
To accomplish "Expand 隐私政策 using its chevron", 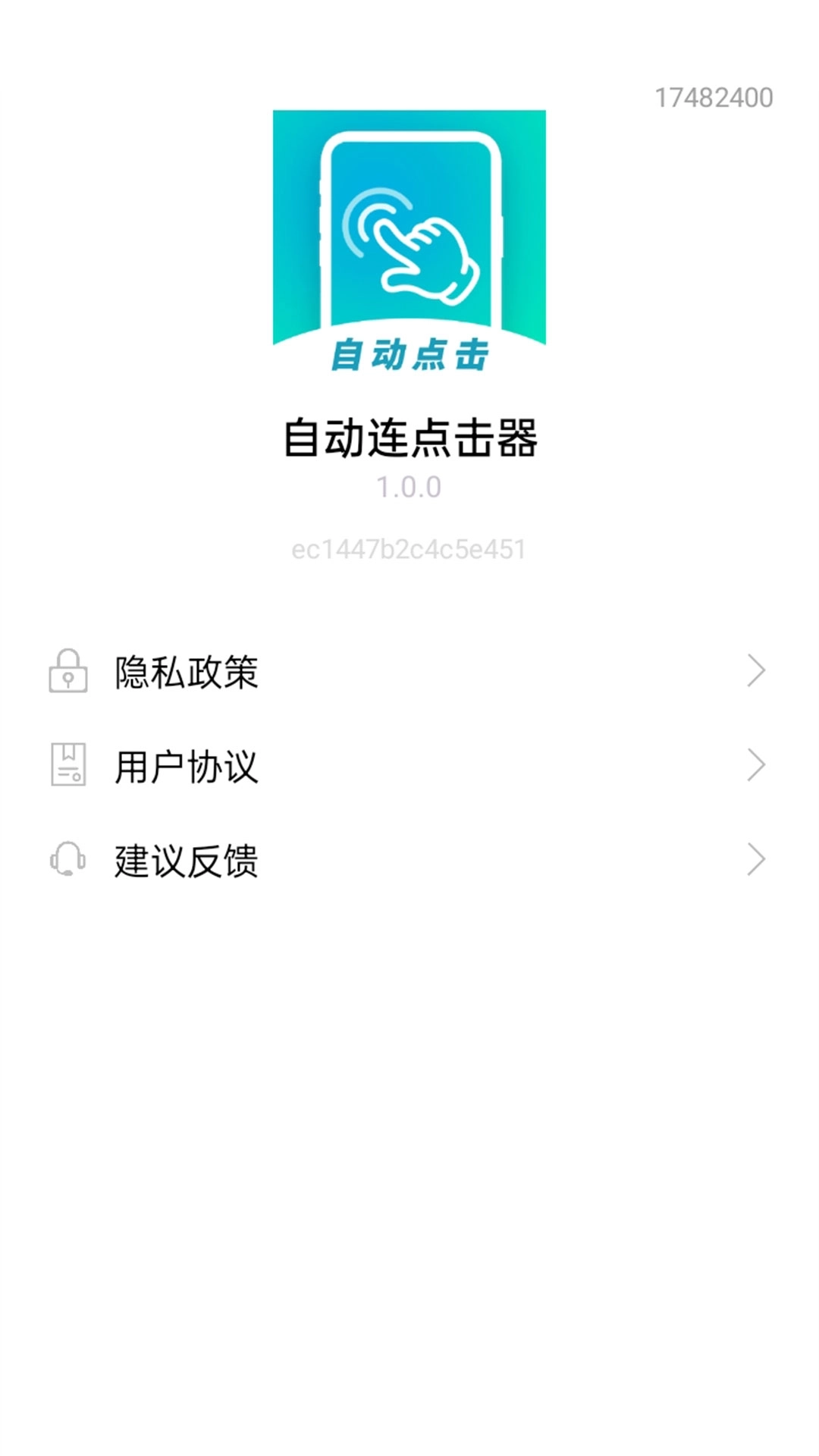I will 756,671.
